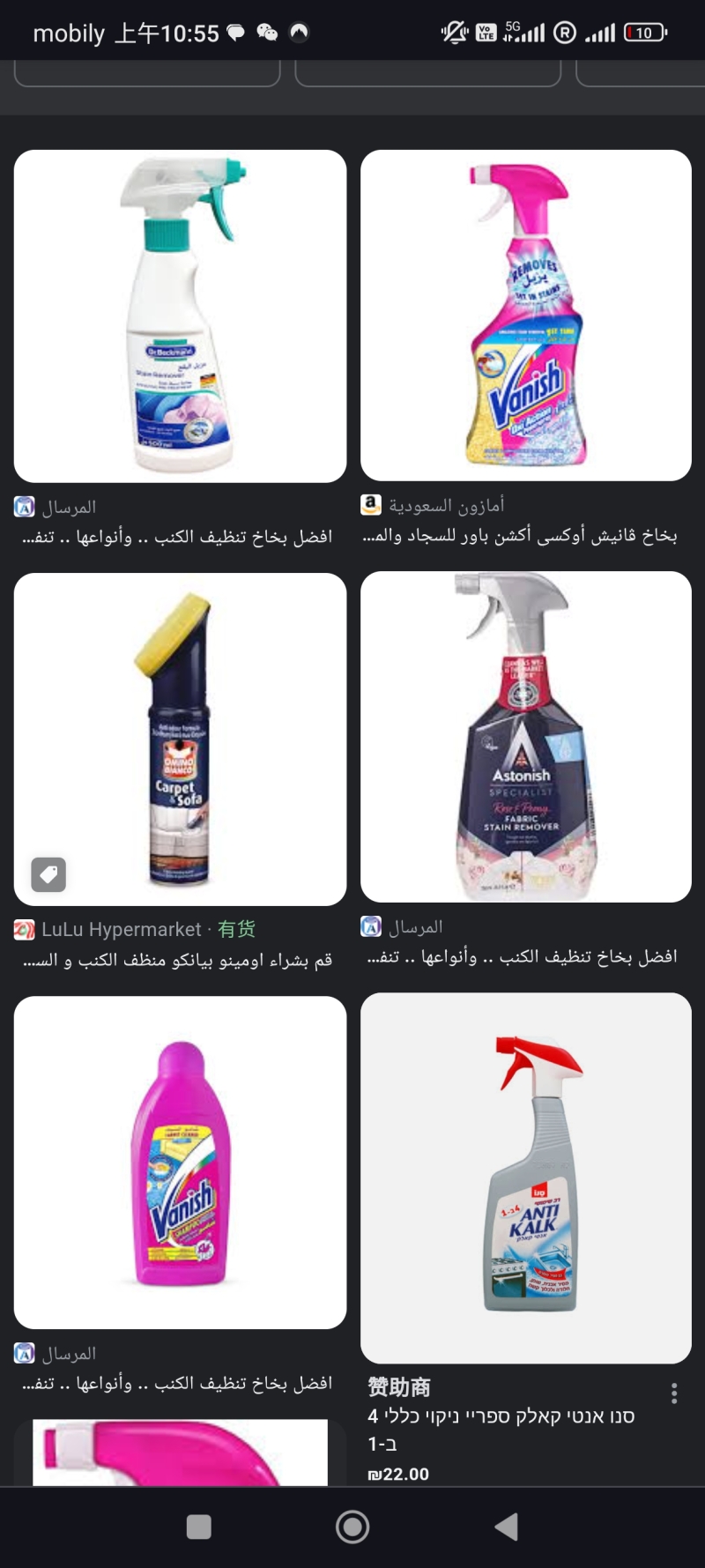Show recent apps with the square button
Image resolution: width=705 pixels, height=1568 pixels.
[x=199, y=1527]
